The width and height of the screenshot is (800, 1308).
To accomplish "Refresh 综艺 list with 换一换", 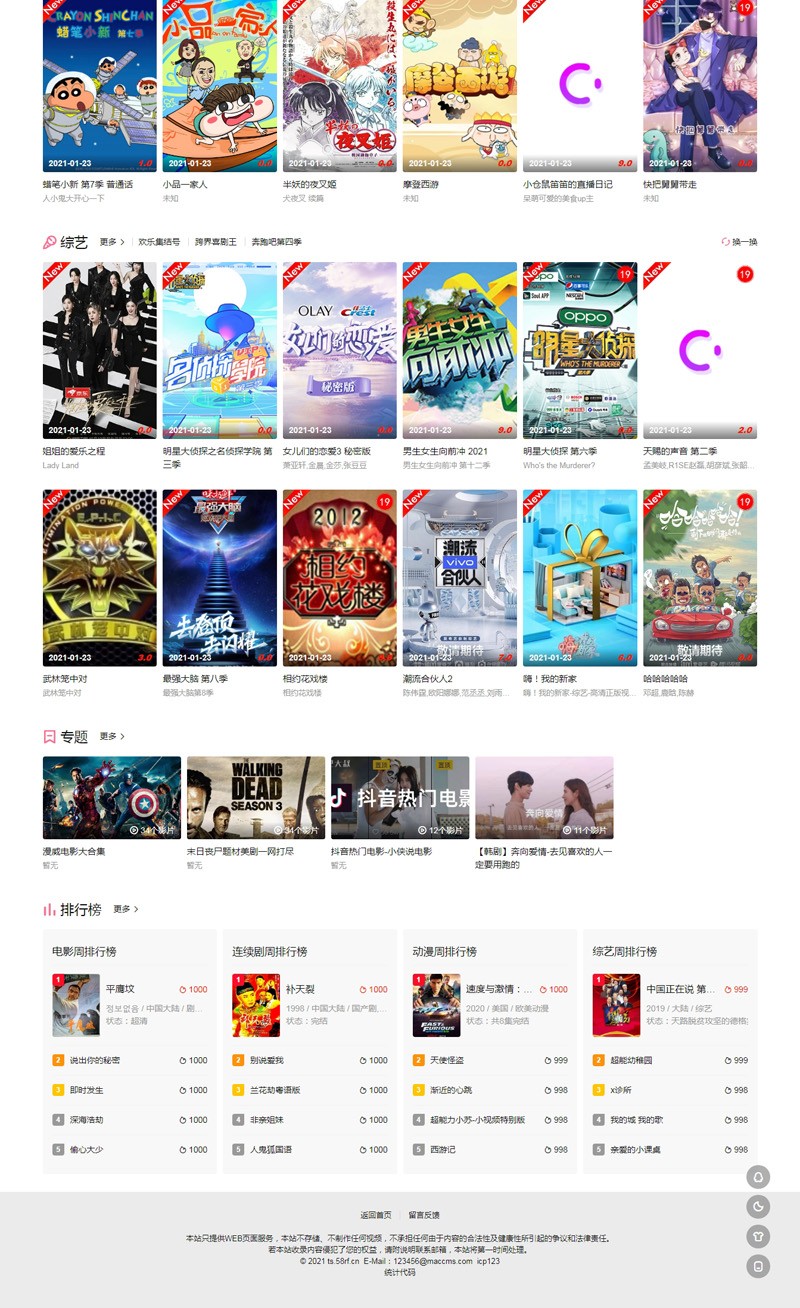I will [x=739, y=242].
